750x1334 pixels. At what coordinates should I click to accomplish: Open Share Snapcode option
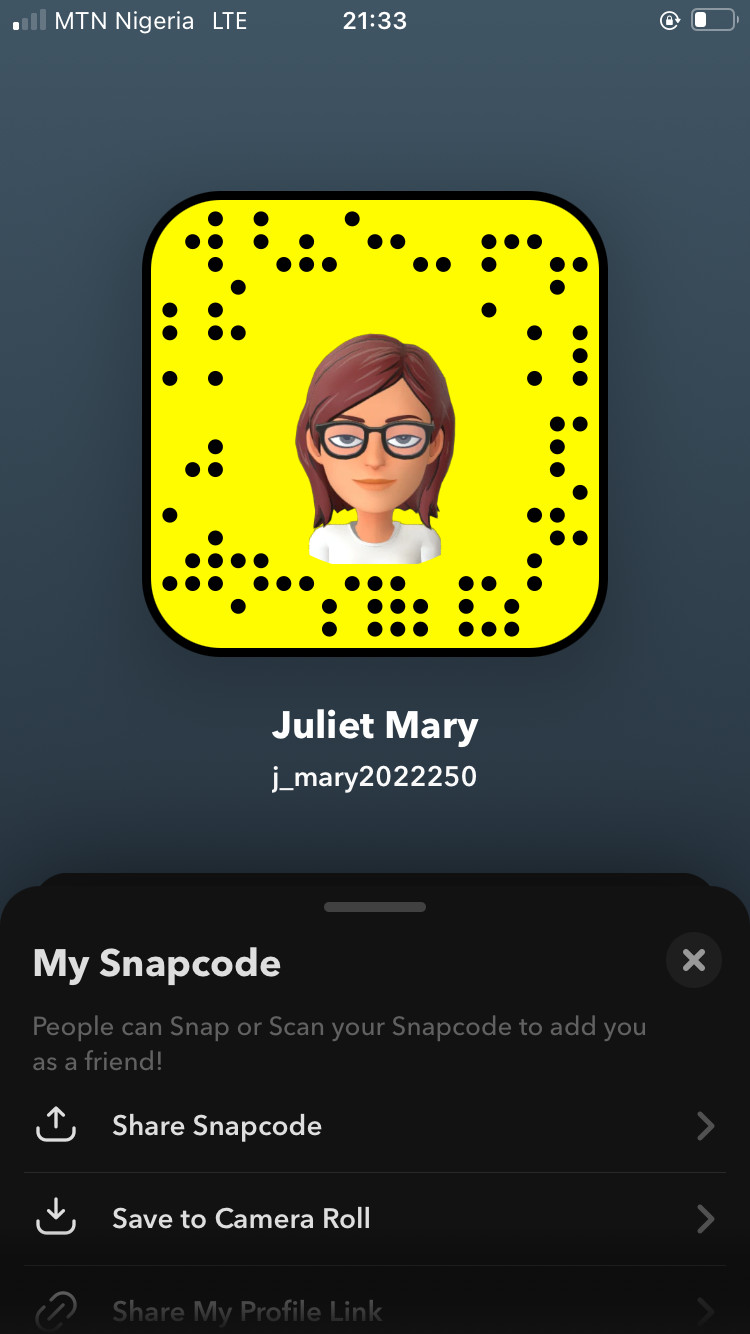point(374,1126)
